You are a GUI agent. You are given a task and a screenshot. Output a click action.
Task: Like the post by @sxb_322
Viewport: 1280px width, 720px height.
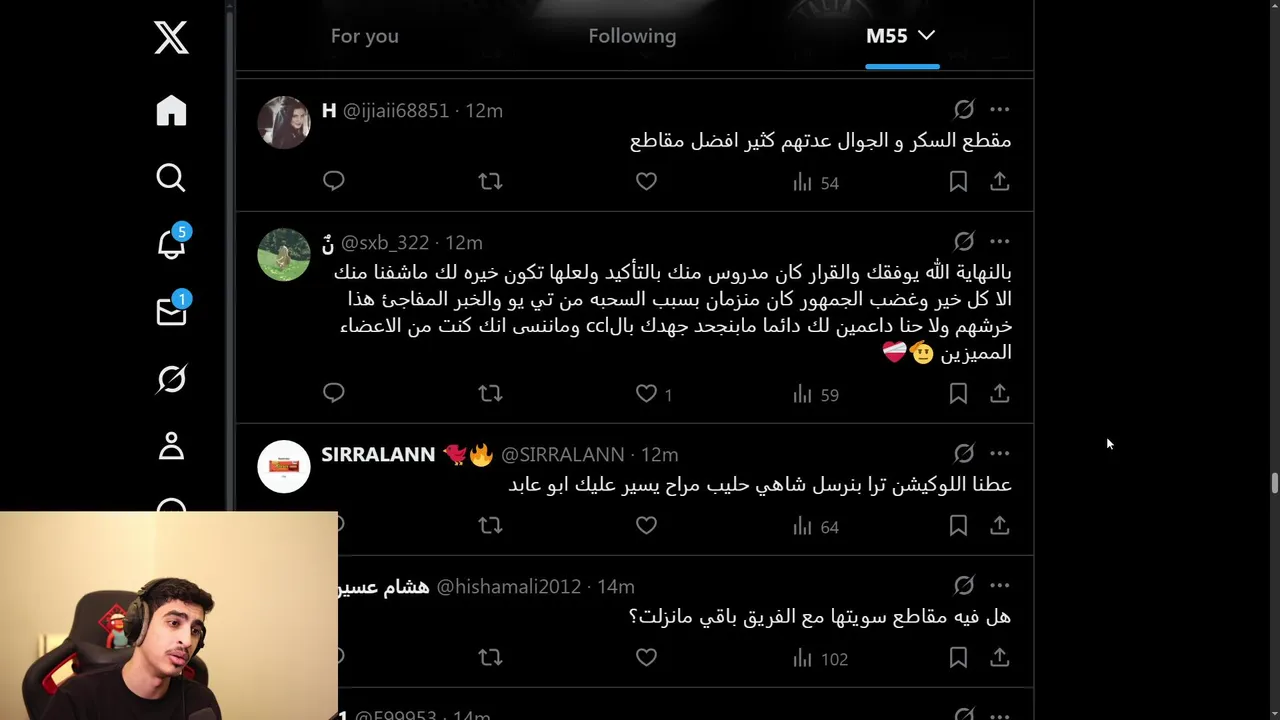coord(646,394)
